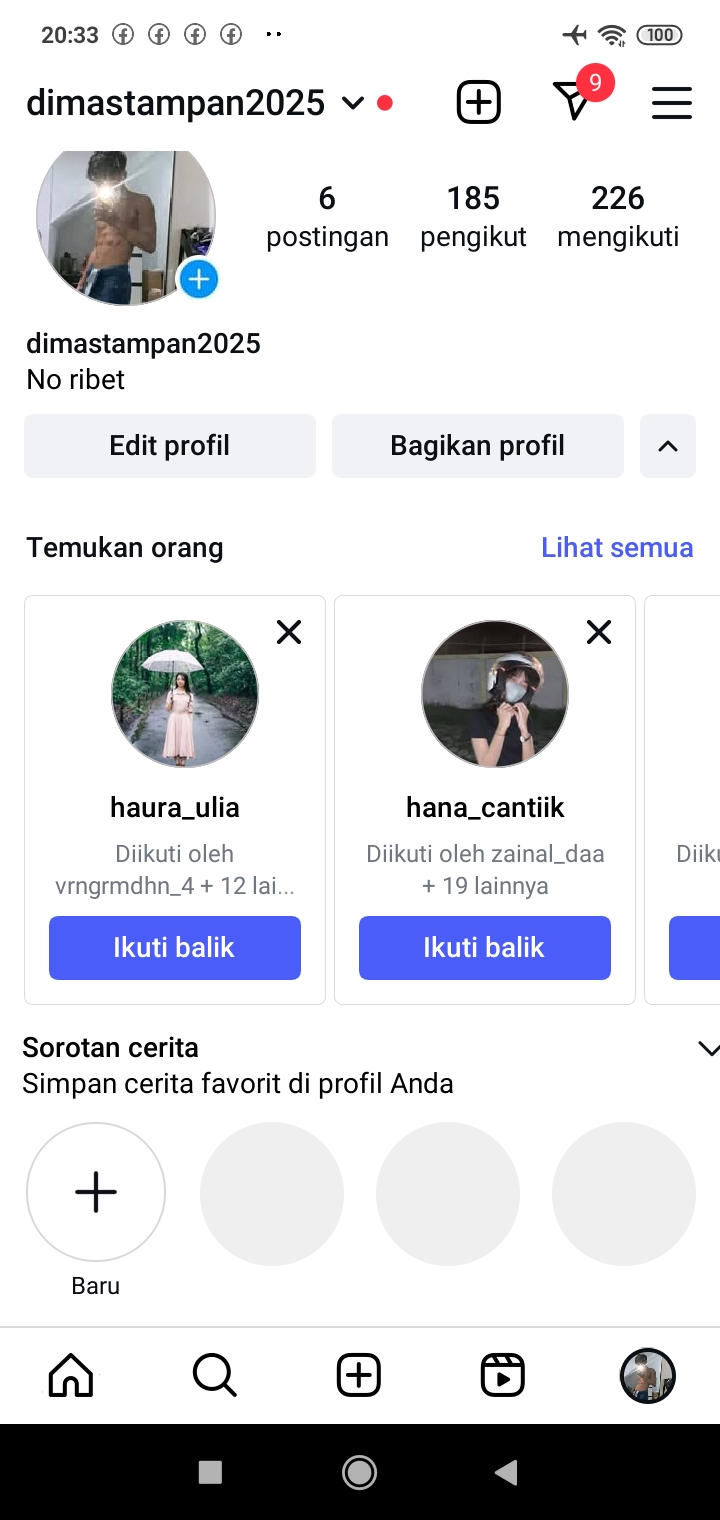Open the hamburger menu
This screenshot has height=1520, width=720.
tap(671, 103)
